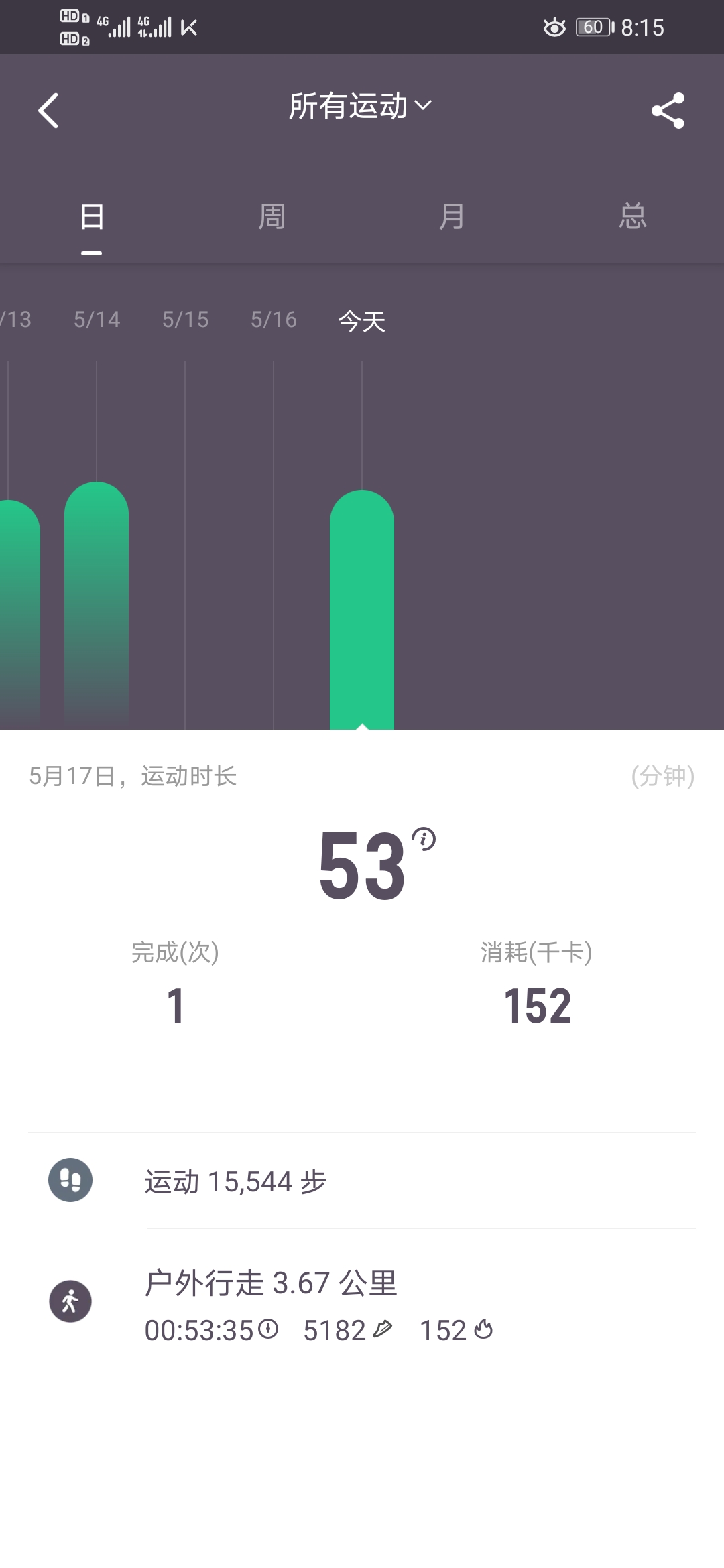
Task: Open the 运动 15,544 步 row
Action: click(362, 1181)
